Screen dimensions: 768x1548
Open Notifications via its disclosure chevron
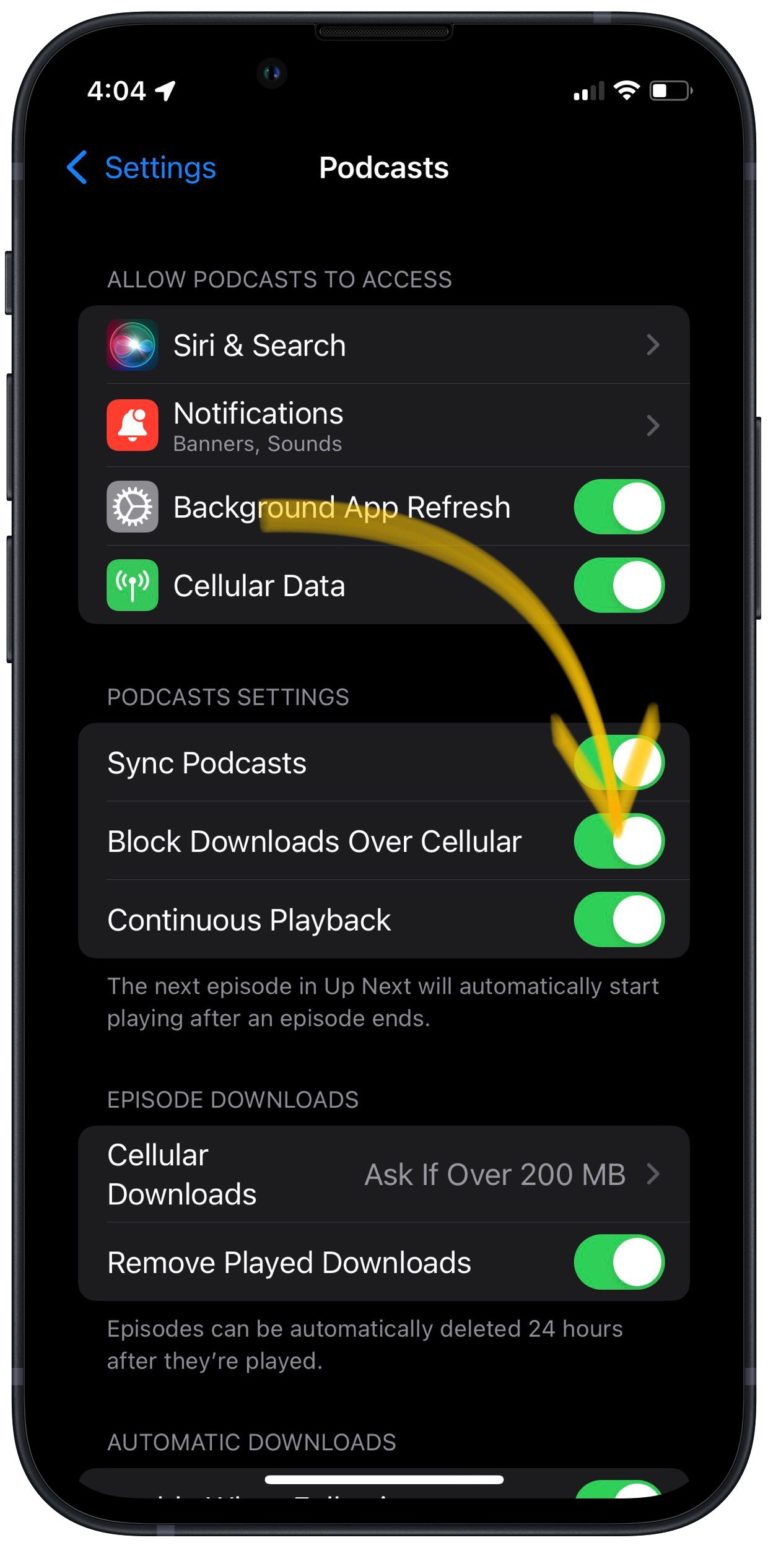pyautogui.click(x=653, y=425)
